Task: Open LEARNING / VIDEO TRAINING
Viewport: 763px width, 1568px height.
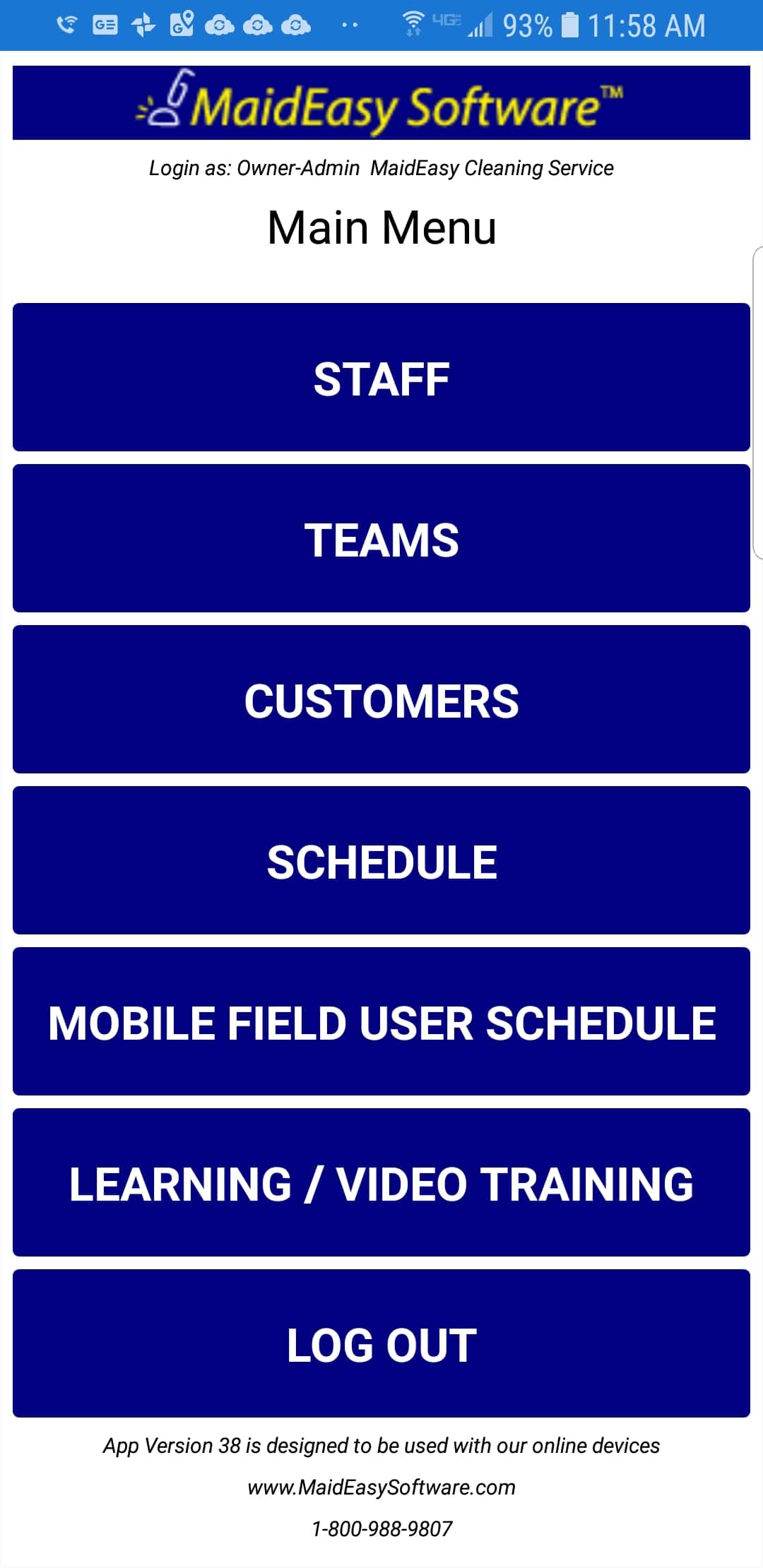Action: [381, 1182]
